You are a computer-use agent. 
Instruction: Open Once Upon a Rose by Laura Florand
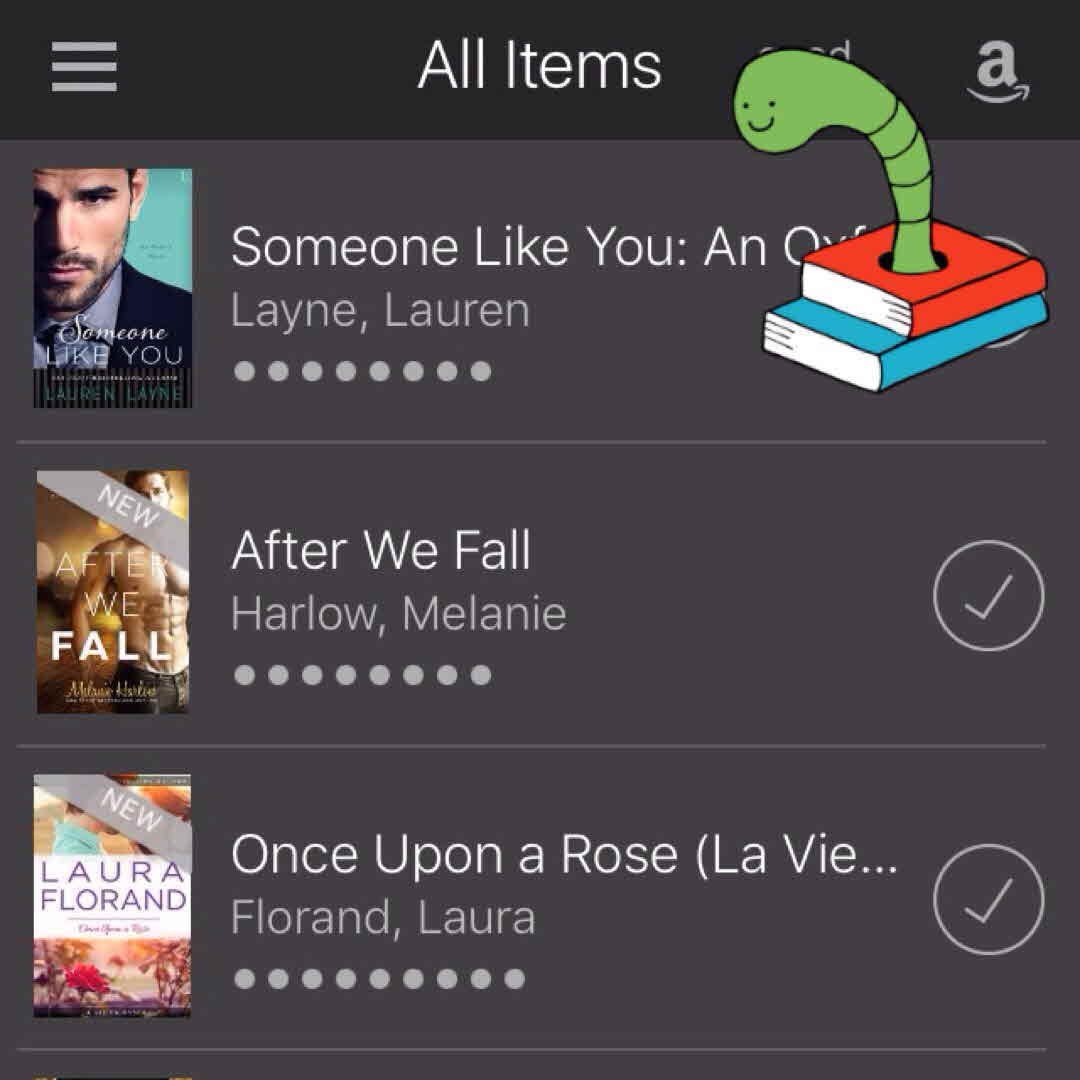click(x=563, y=855)
